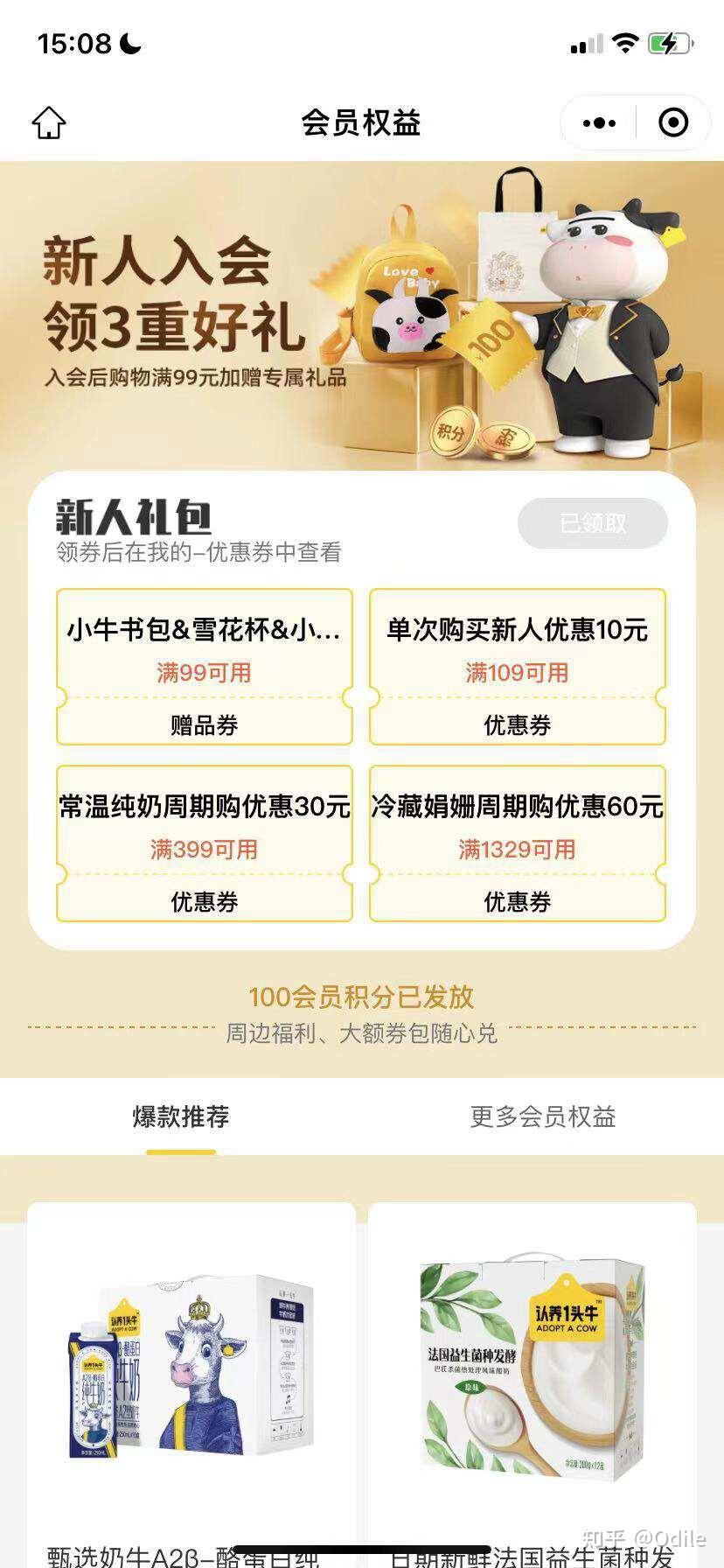724x1568 pixels.
Task: Open the 新人入会领3重好礼 banner
Action: coord(361,315)
